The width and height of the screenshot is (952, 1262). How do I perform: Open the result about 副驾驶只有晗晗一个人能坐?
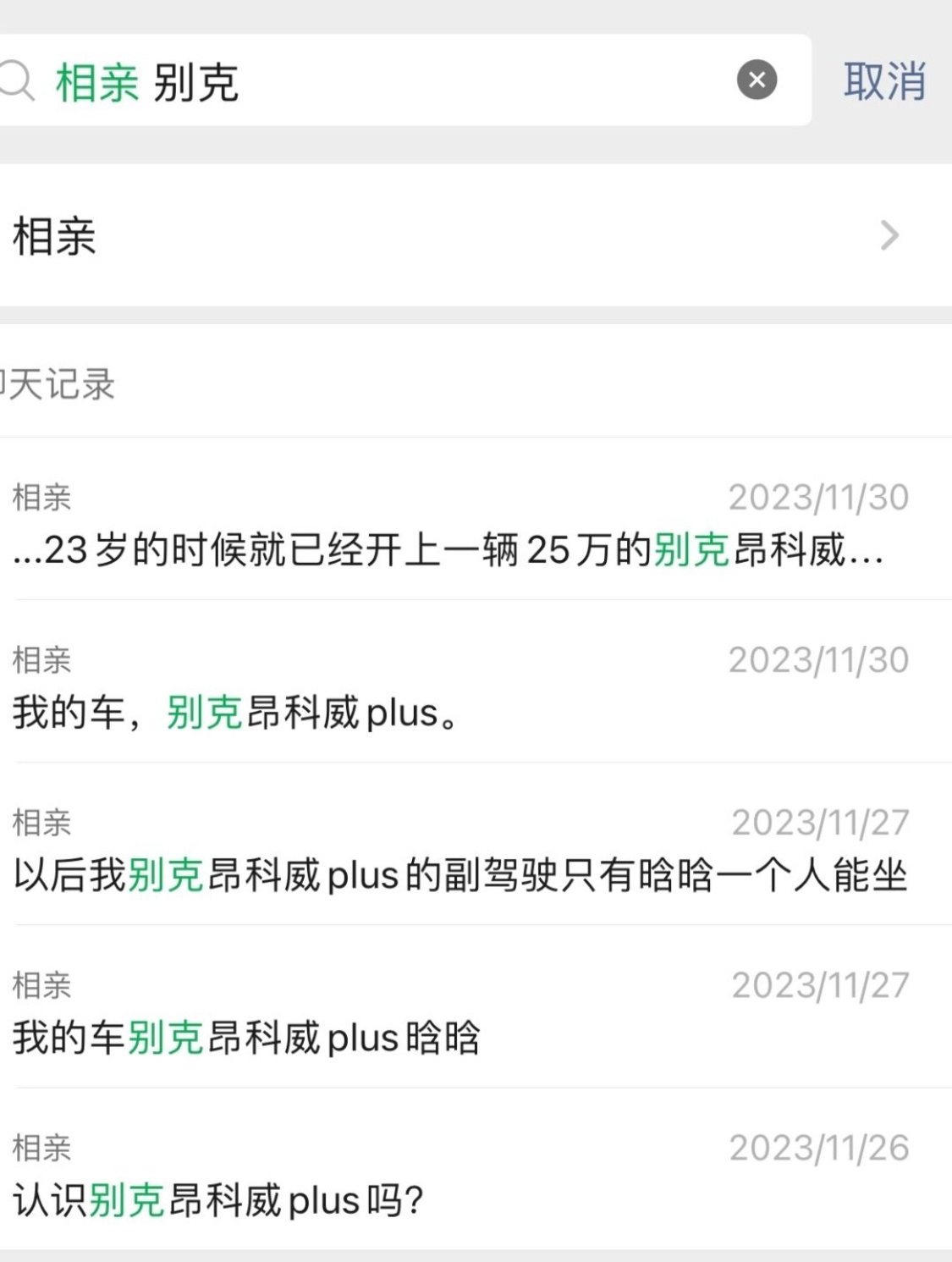click(461, 847)
